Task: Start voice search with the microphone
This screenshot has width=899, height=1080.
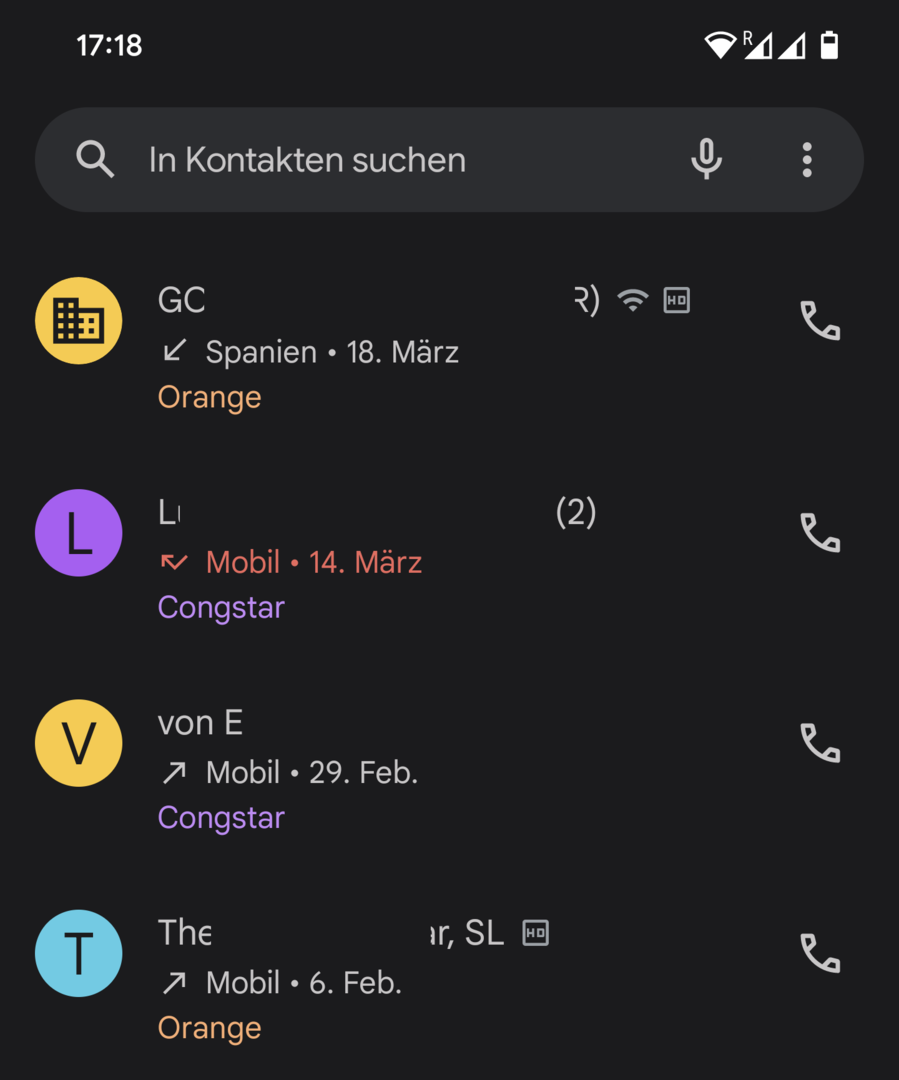Action: point(706,160)
